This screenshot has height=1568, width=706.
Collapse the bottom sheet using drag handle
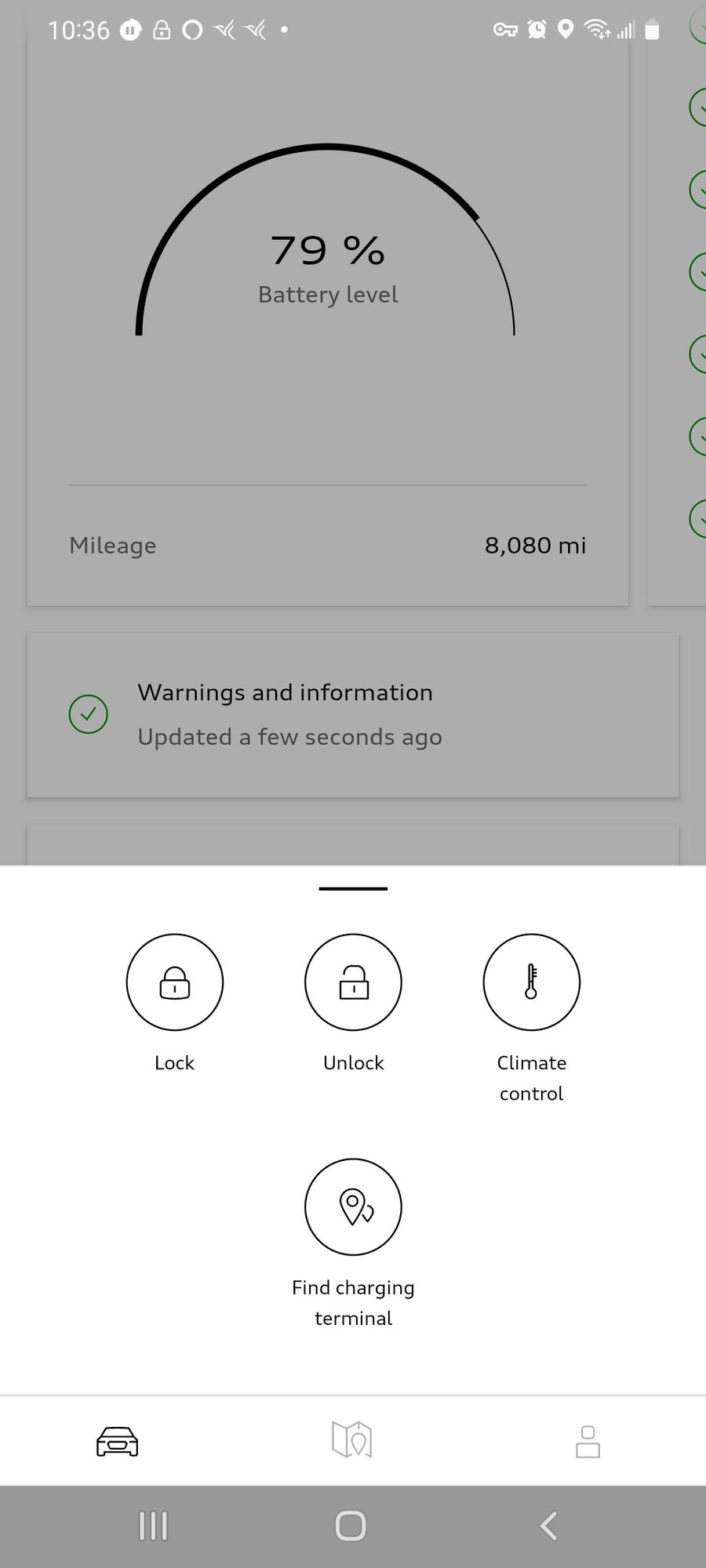(x=353, y=889)
